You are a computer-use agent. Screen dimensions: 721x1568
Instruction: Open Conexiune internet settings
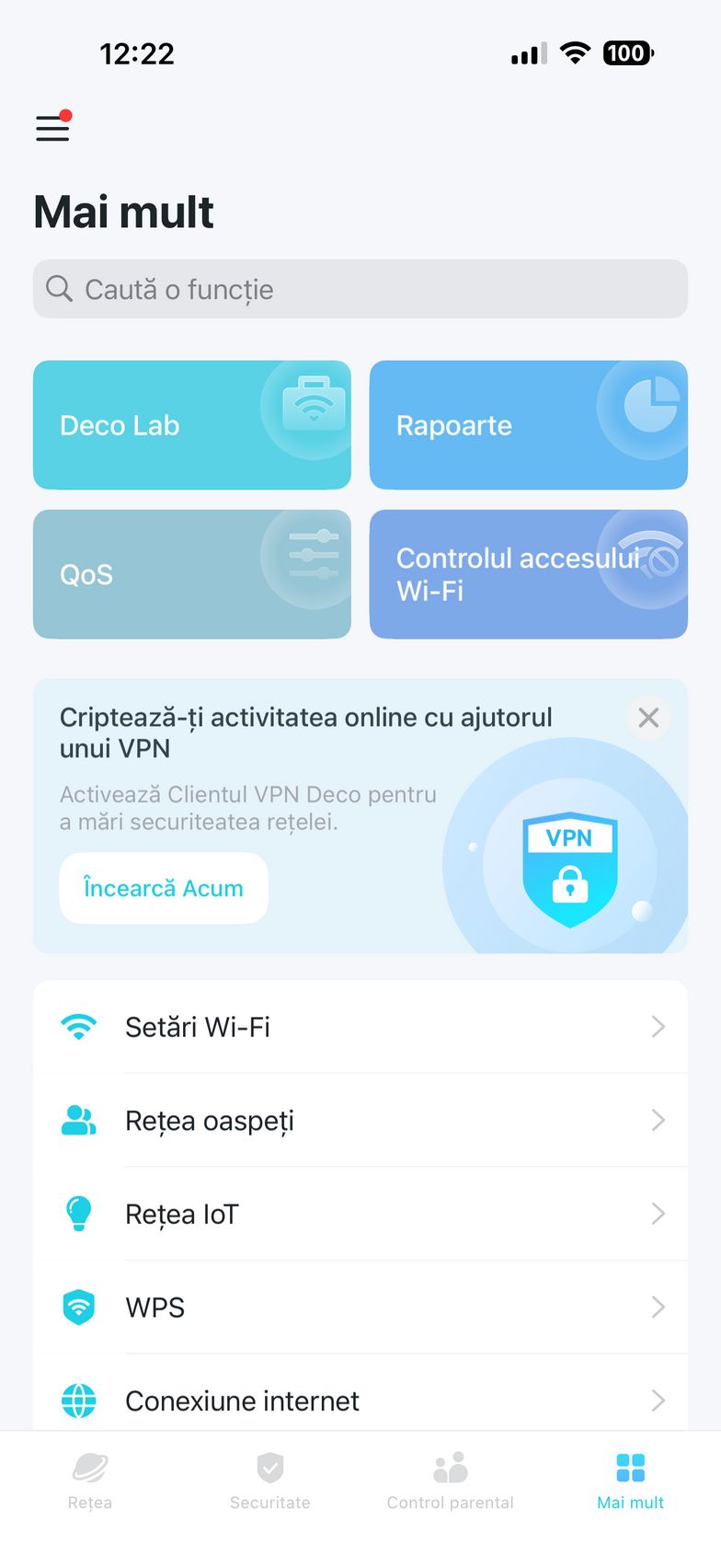coord(360,1401)
